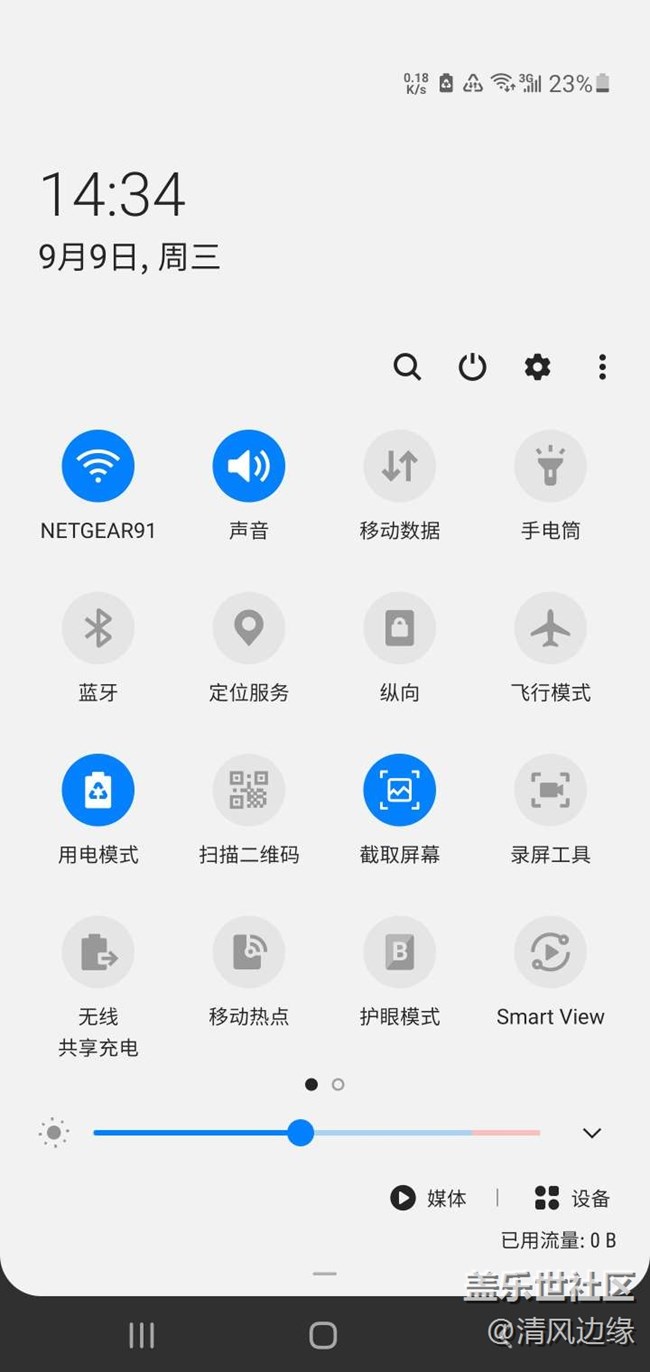The height and width of the screenshot is (1372, 650).
Task: Open the 媒体 media panel
Action: [x=429, y=1198]
